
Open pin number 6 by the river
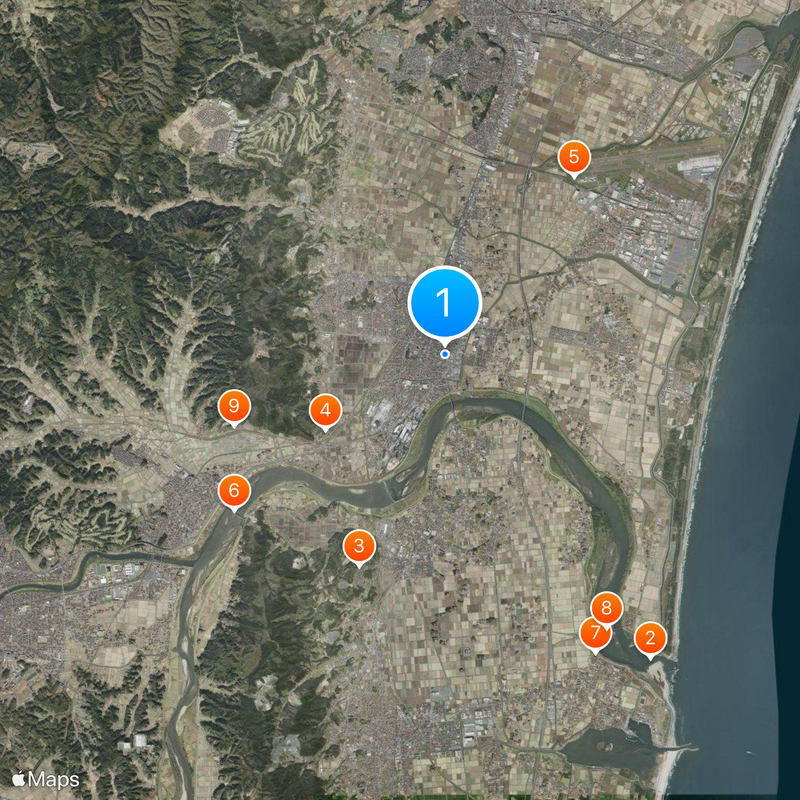234,490
